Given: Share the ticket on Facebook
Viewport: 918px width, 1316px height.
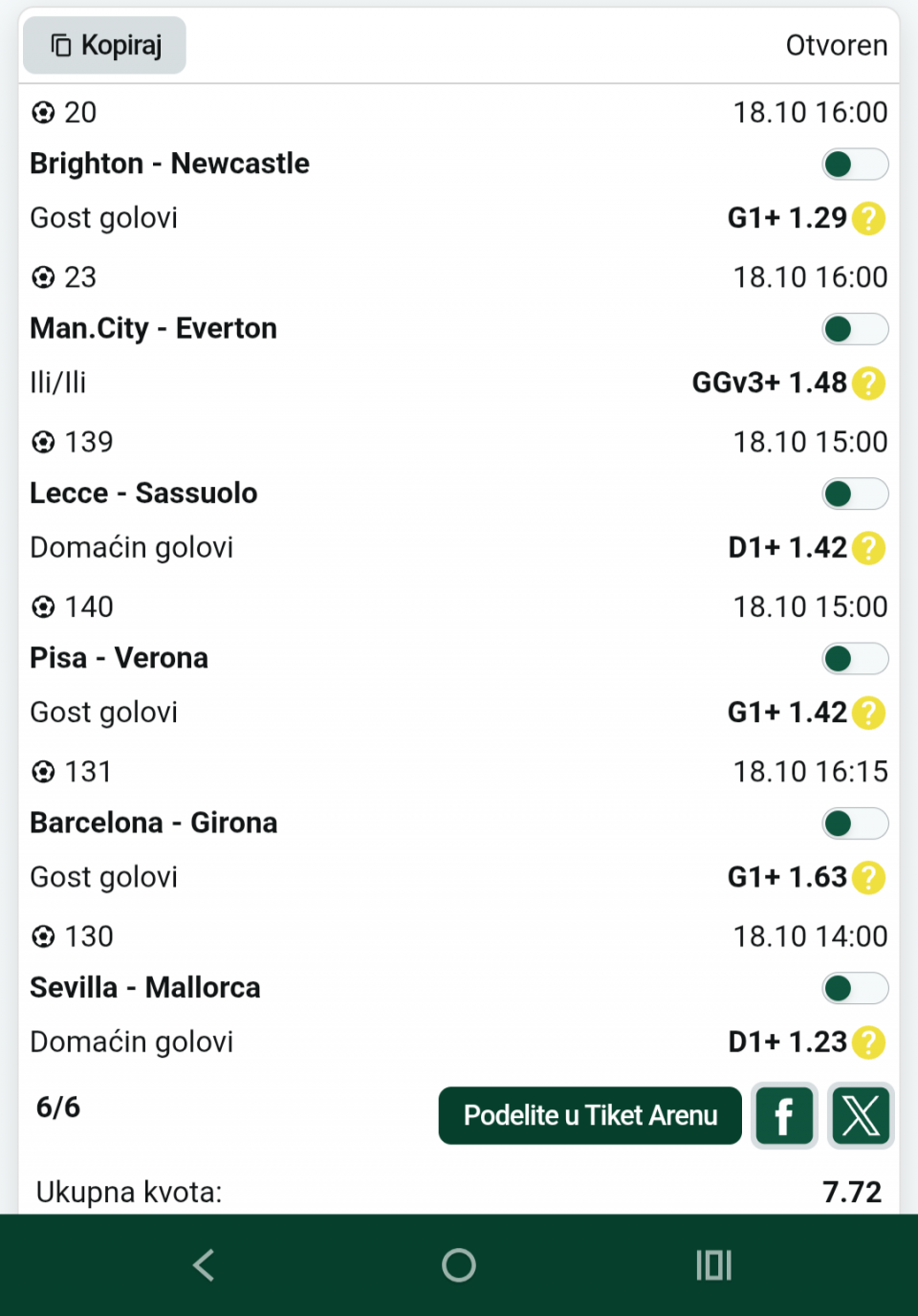Looking at the screenshot, I should coord(784,1115).
